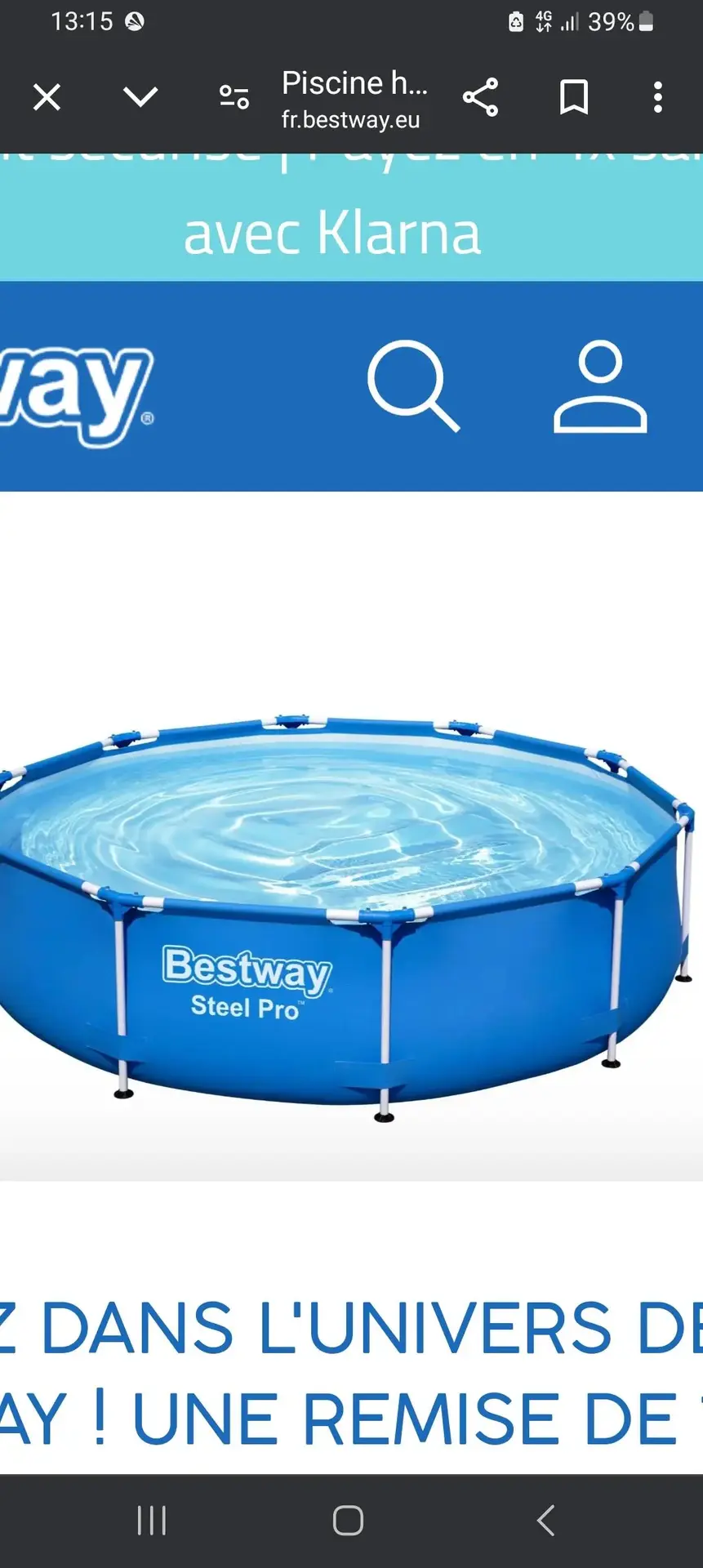The width and height of the screenshot is (703, 1568).
Task: Tap the Bestway logo
Action: point(78,392)
